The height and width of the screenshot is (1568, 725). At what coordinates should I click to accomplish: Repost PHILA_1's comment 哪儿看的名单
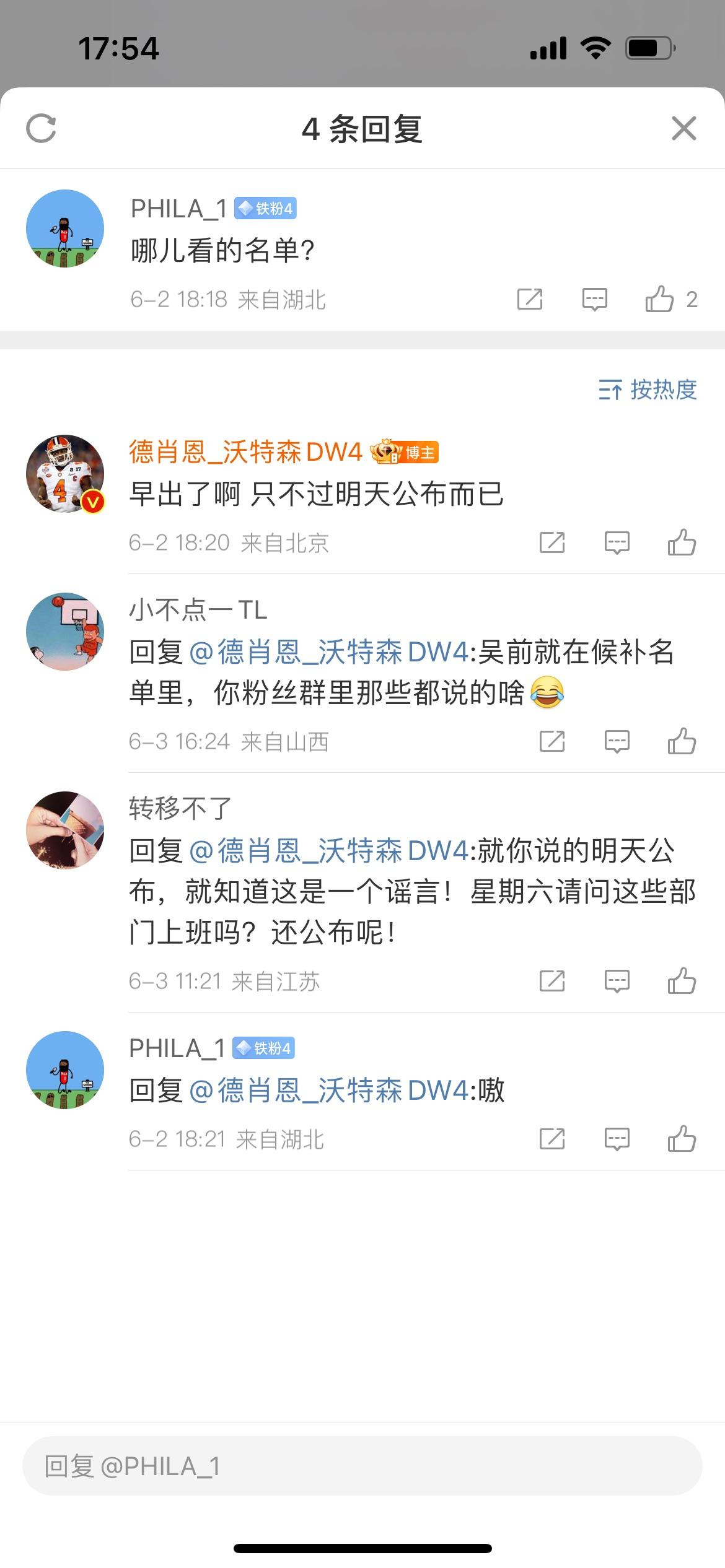(x=530, y=300)
